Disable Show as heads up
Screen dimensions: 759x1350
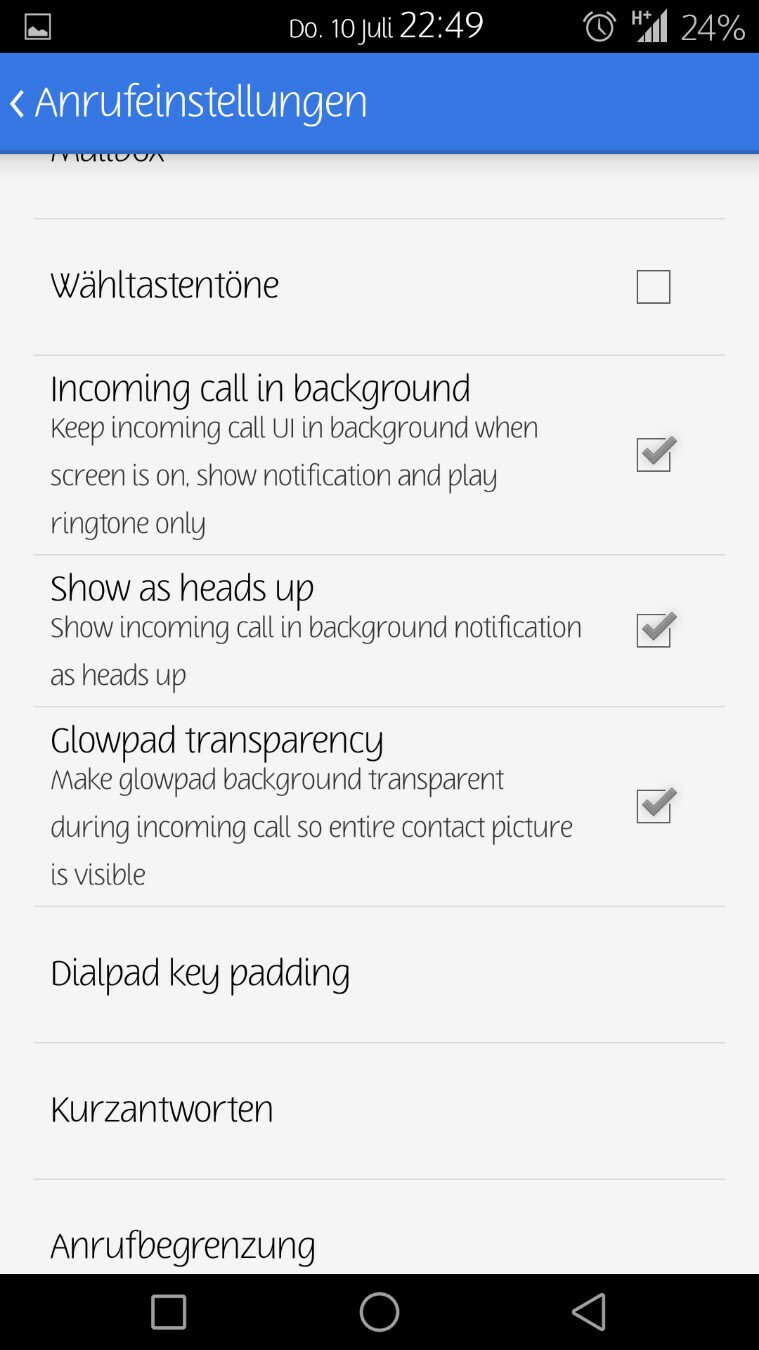coord(653,631)
